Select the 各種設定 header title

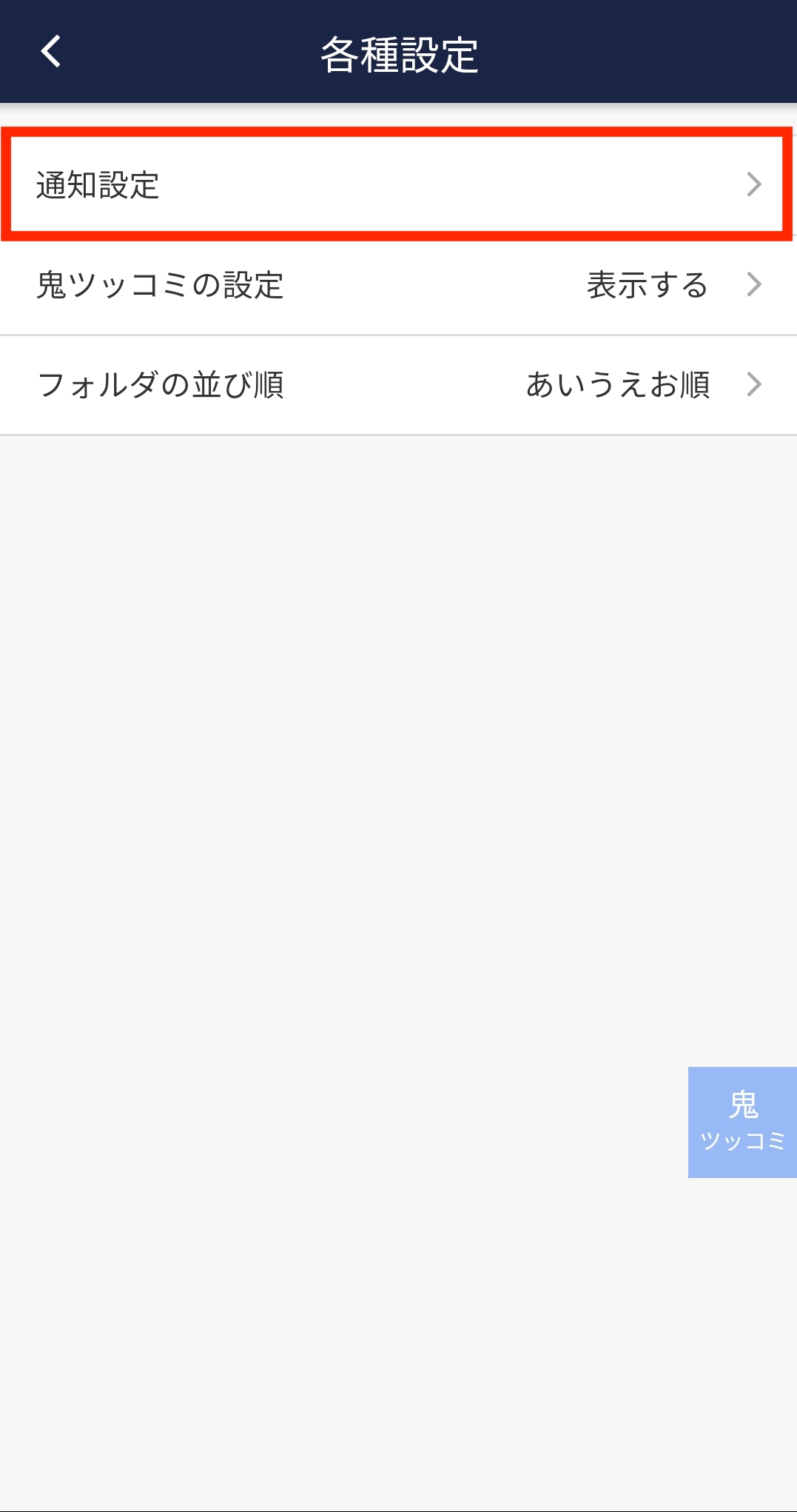pyautogui.click(x=398, y=52)
